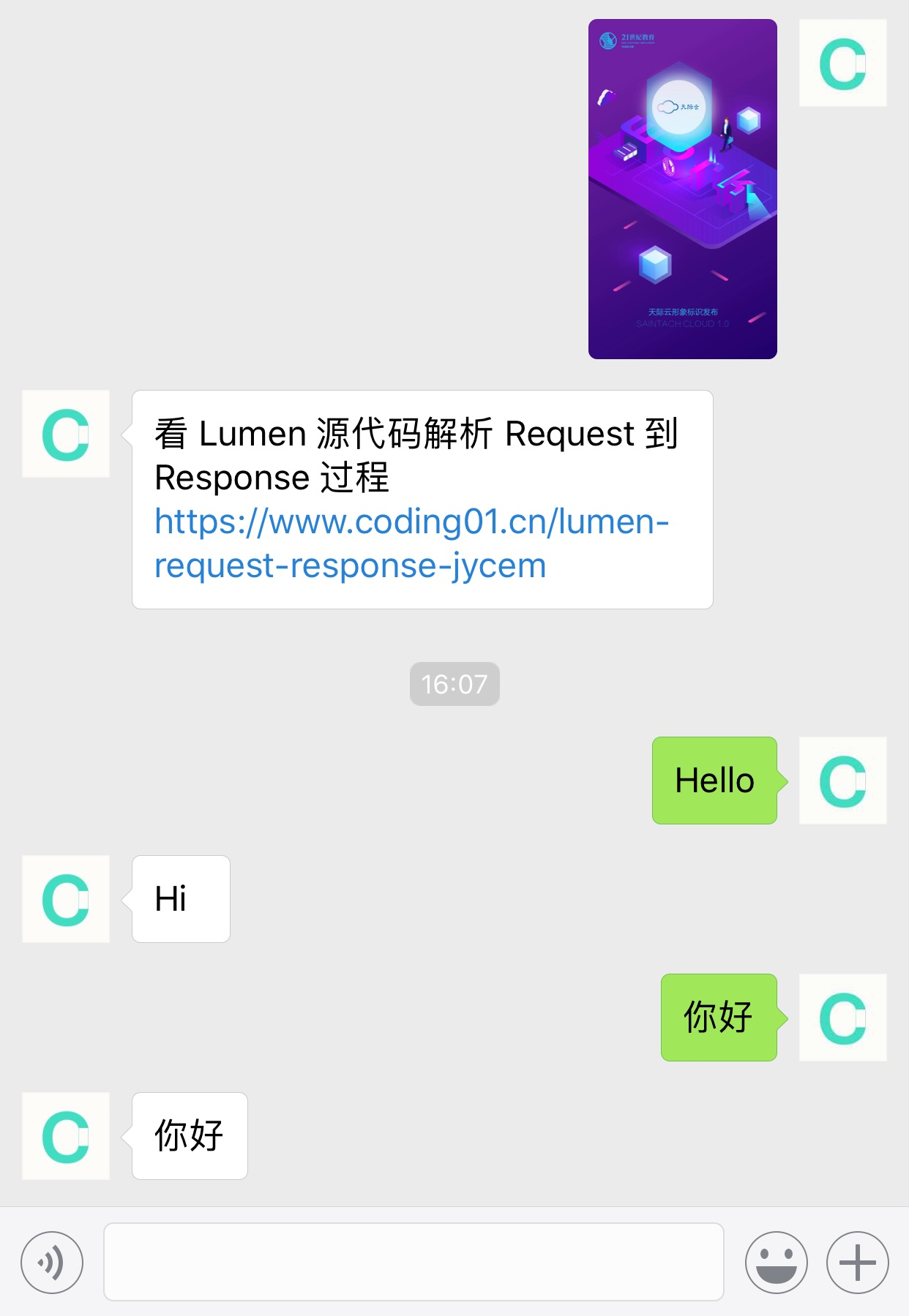Open the plus attachments menu
The image size is (909, 1316).
pyautogui.click(x=857, y=1262)
